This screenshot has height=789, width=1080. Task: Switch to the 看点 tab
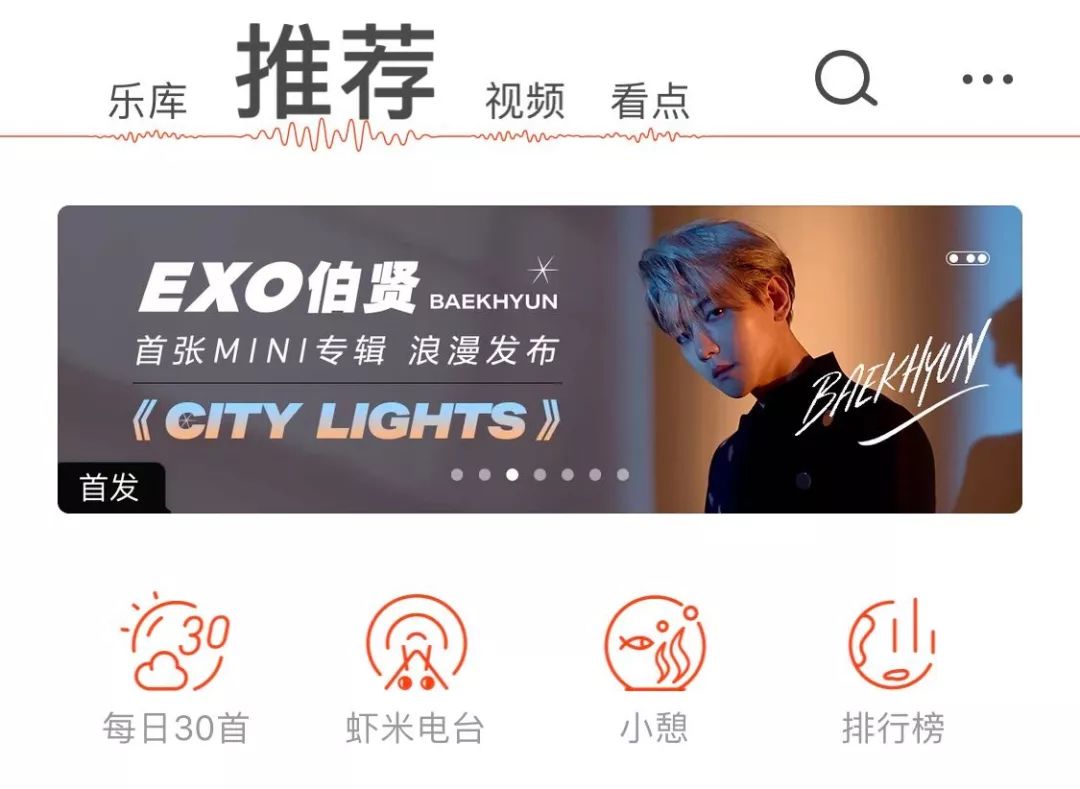point(650,101)
